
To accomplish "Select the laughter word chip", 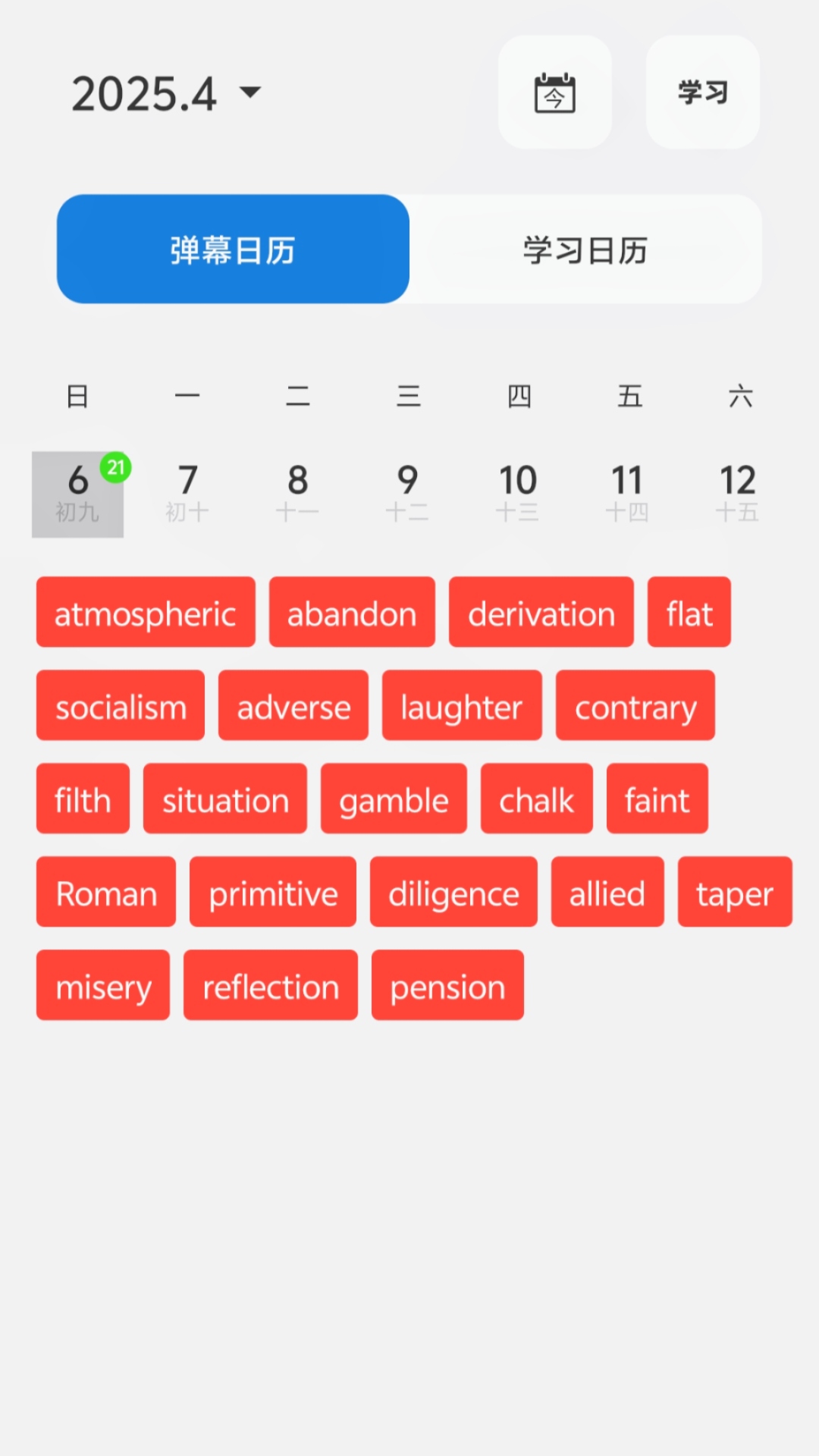I will 462,705.
